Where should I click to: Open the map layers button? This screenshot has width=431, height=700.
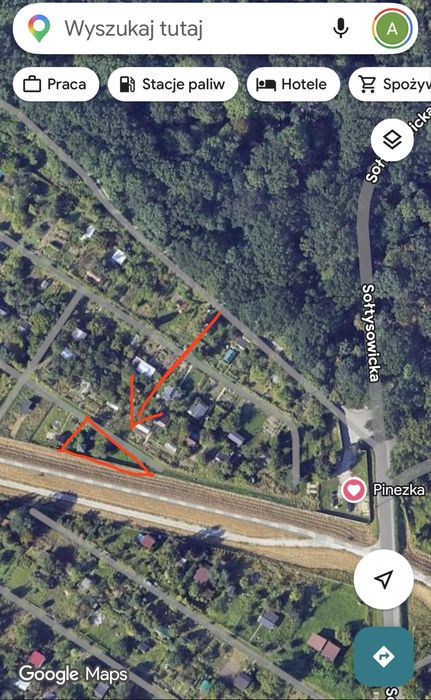[x=392, y=140]
